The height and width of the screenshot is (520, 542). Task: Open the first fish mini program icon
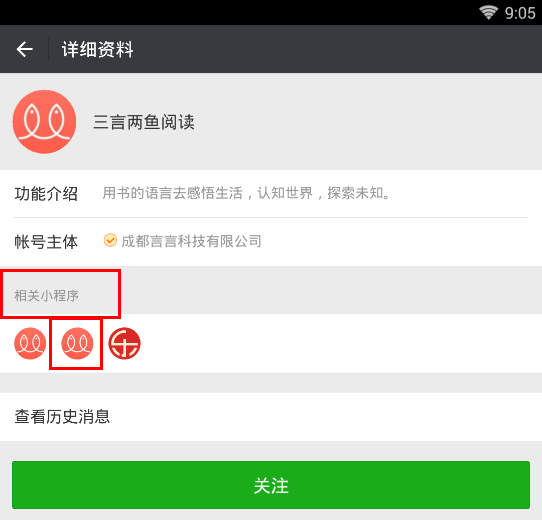point(30,343)
